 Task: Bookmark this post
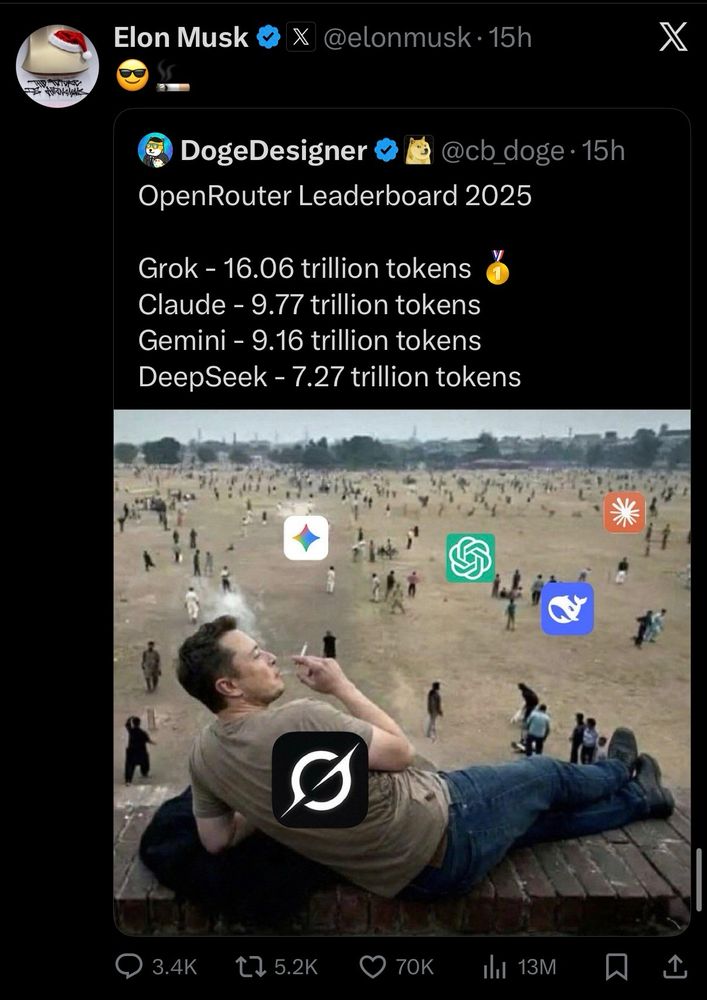tap(618, 966)
